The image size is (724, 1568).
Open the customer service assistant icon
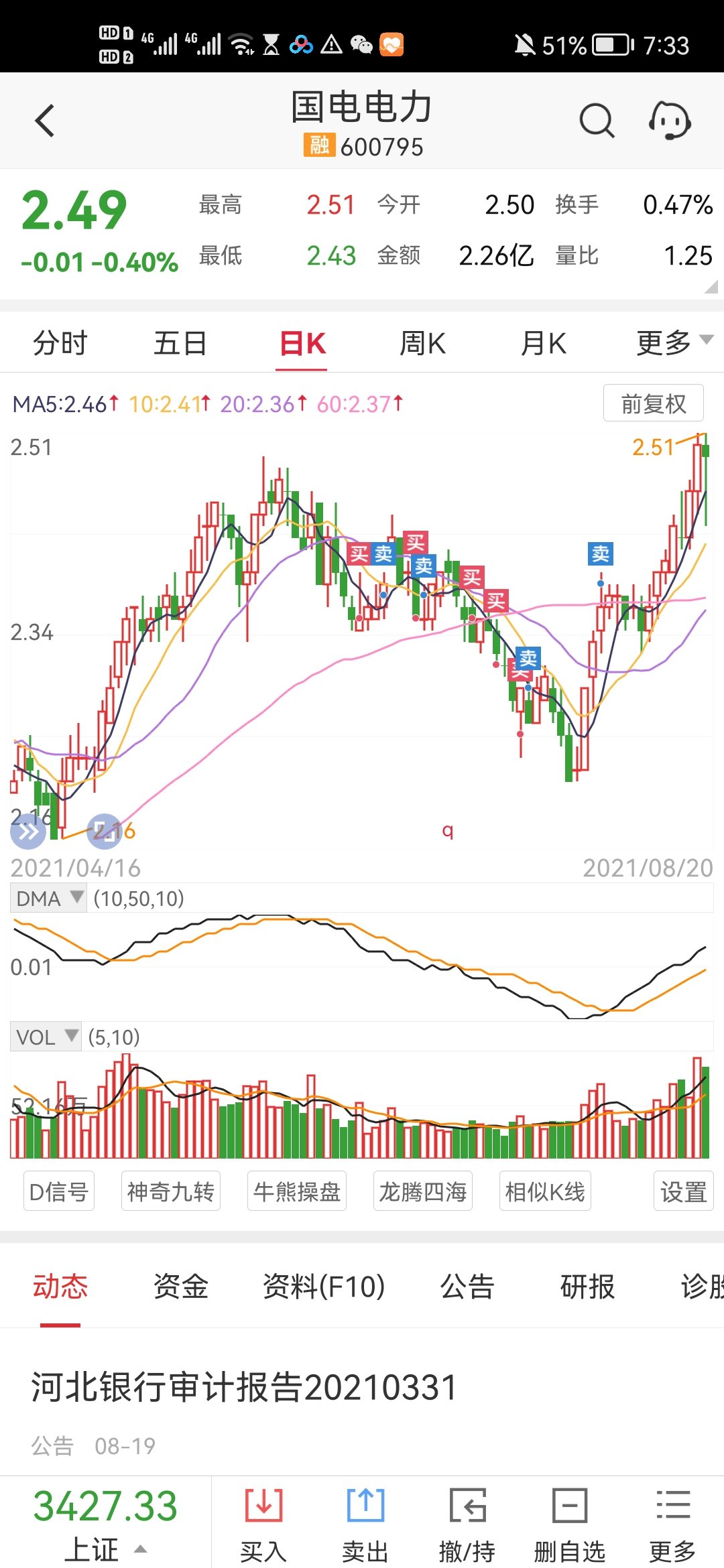pos(670,121)
